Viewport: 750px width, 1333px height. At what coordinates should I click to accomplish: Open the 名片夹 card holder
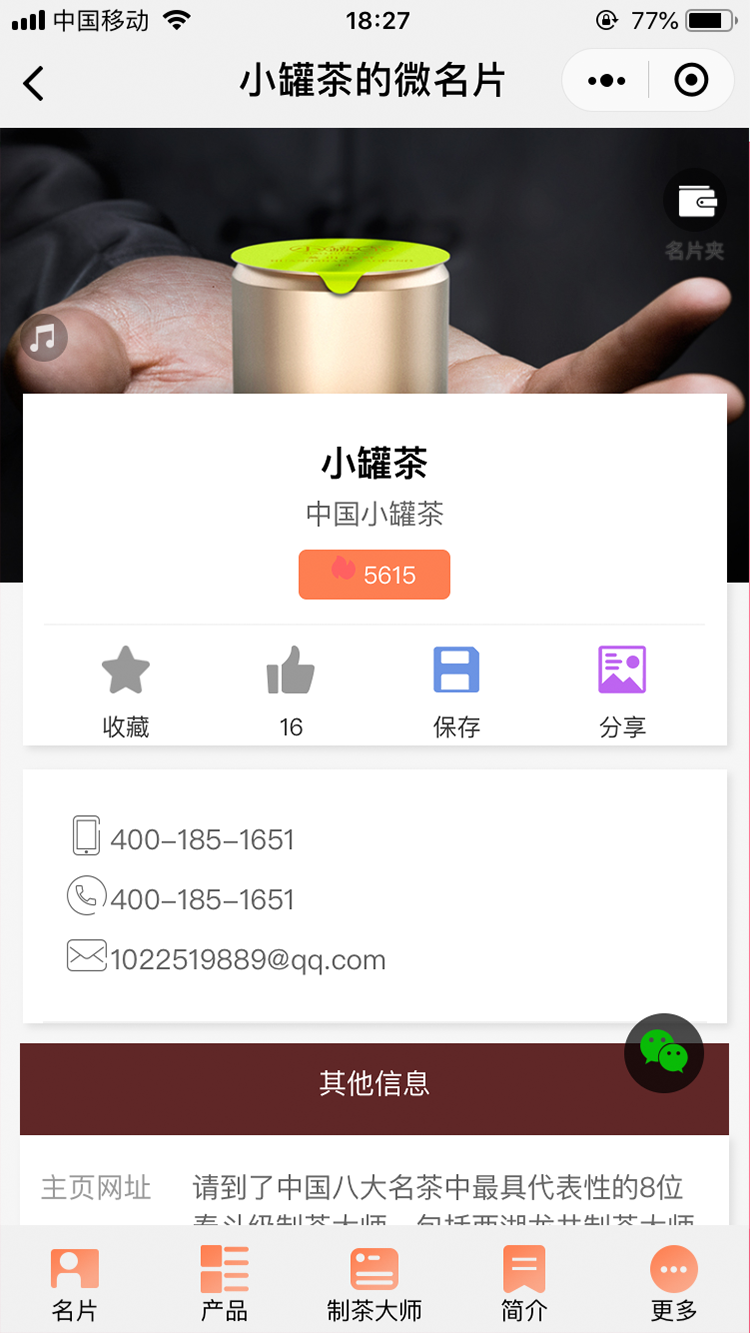pos(694,214)
